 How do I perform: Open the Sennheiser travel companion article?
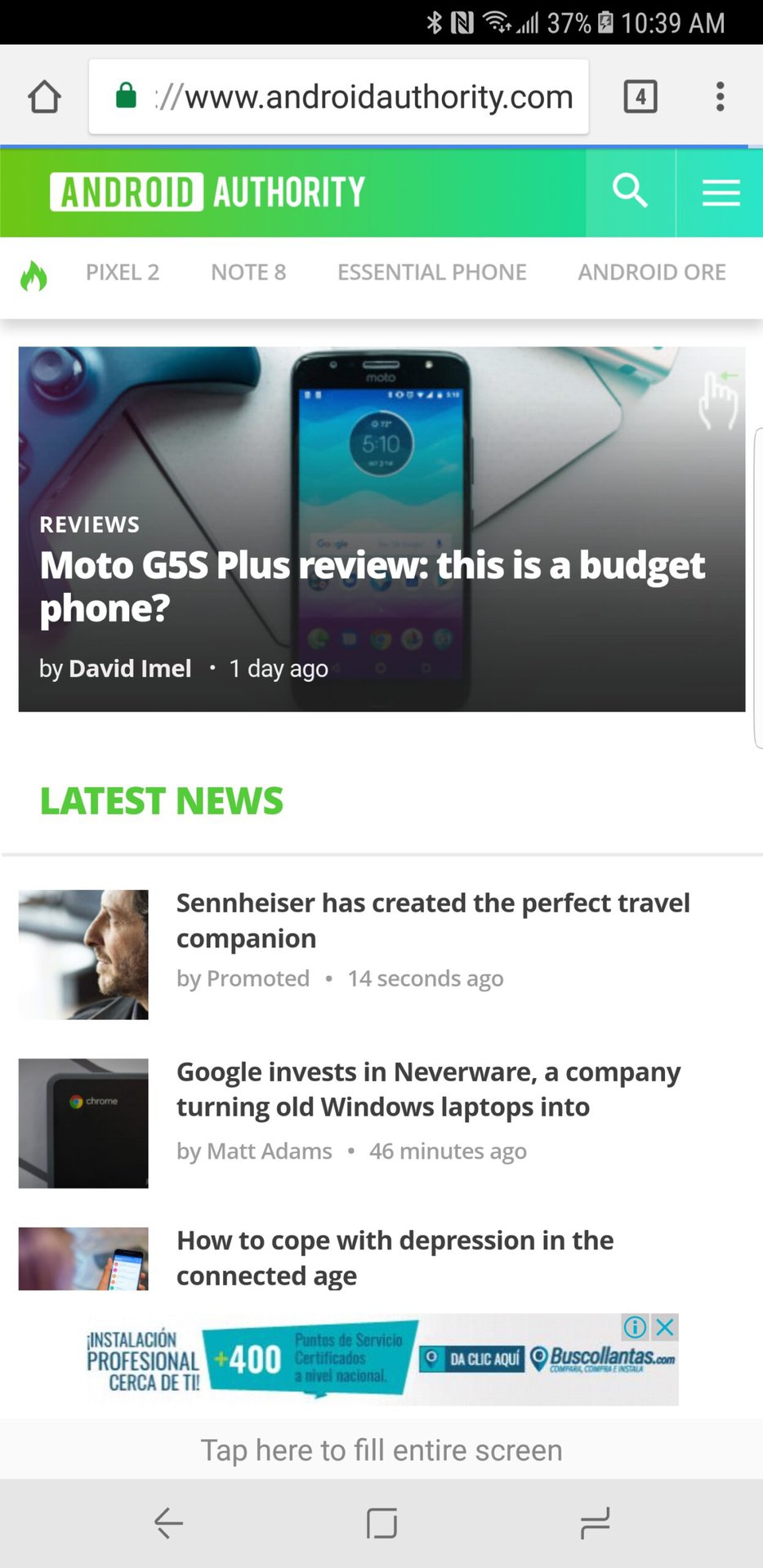coord(433,920)
